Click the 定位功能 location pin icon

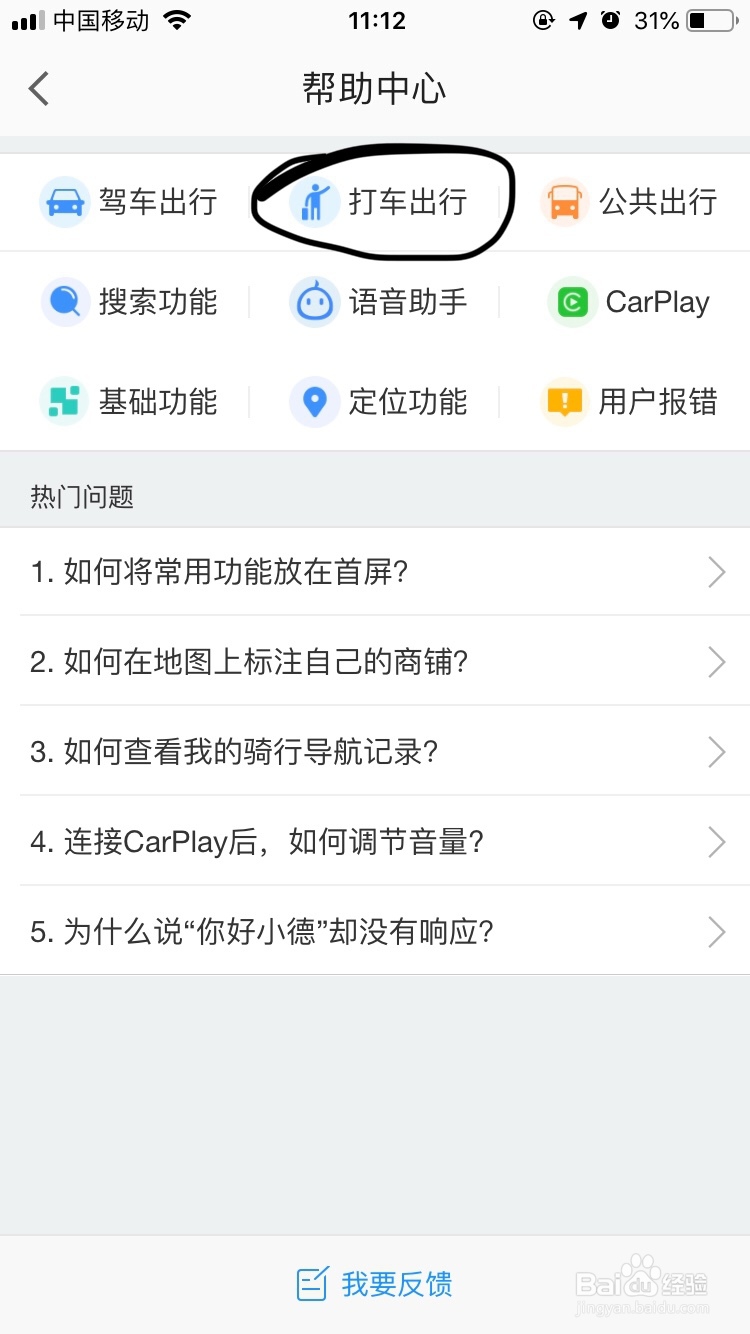click(314, 402)
